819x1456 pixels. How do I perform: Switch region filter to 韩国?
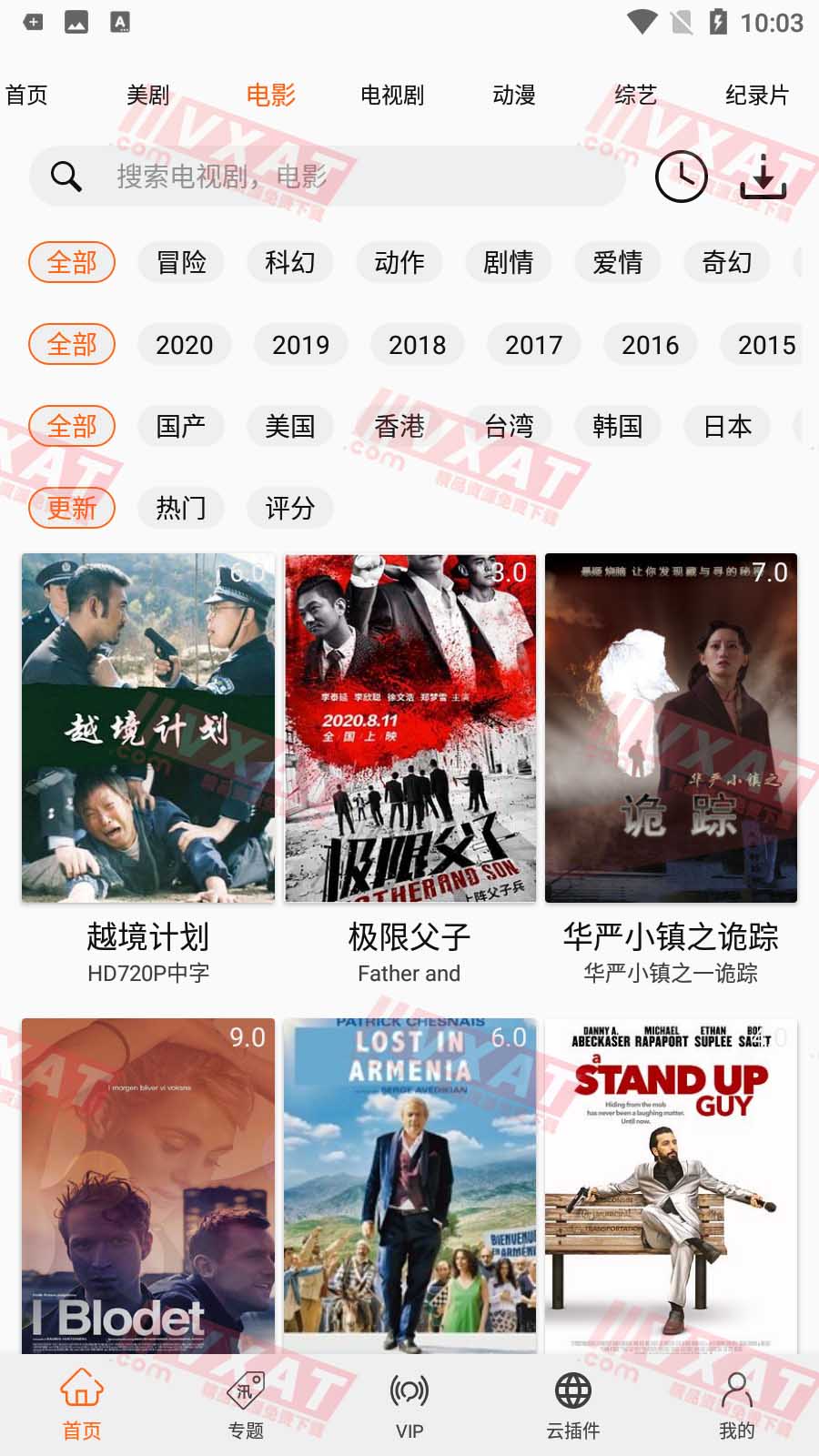pos(617,426)
